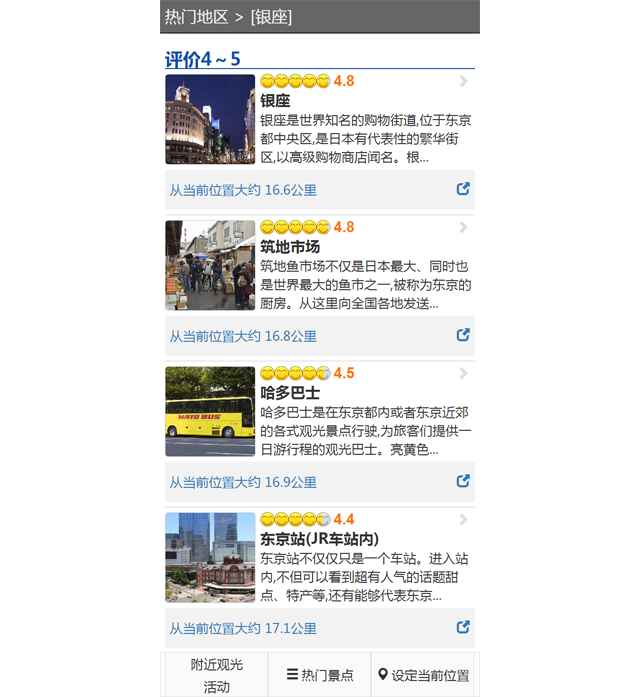This screenshot has width=640, height=697.
Task: Open external link beside 16.9公里 distance
Action: click(x=463, y=481)
